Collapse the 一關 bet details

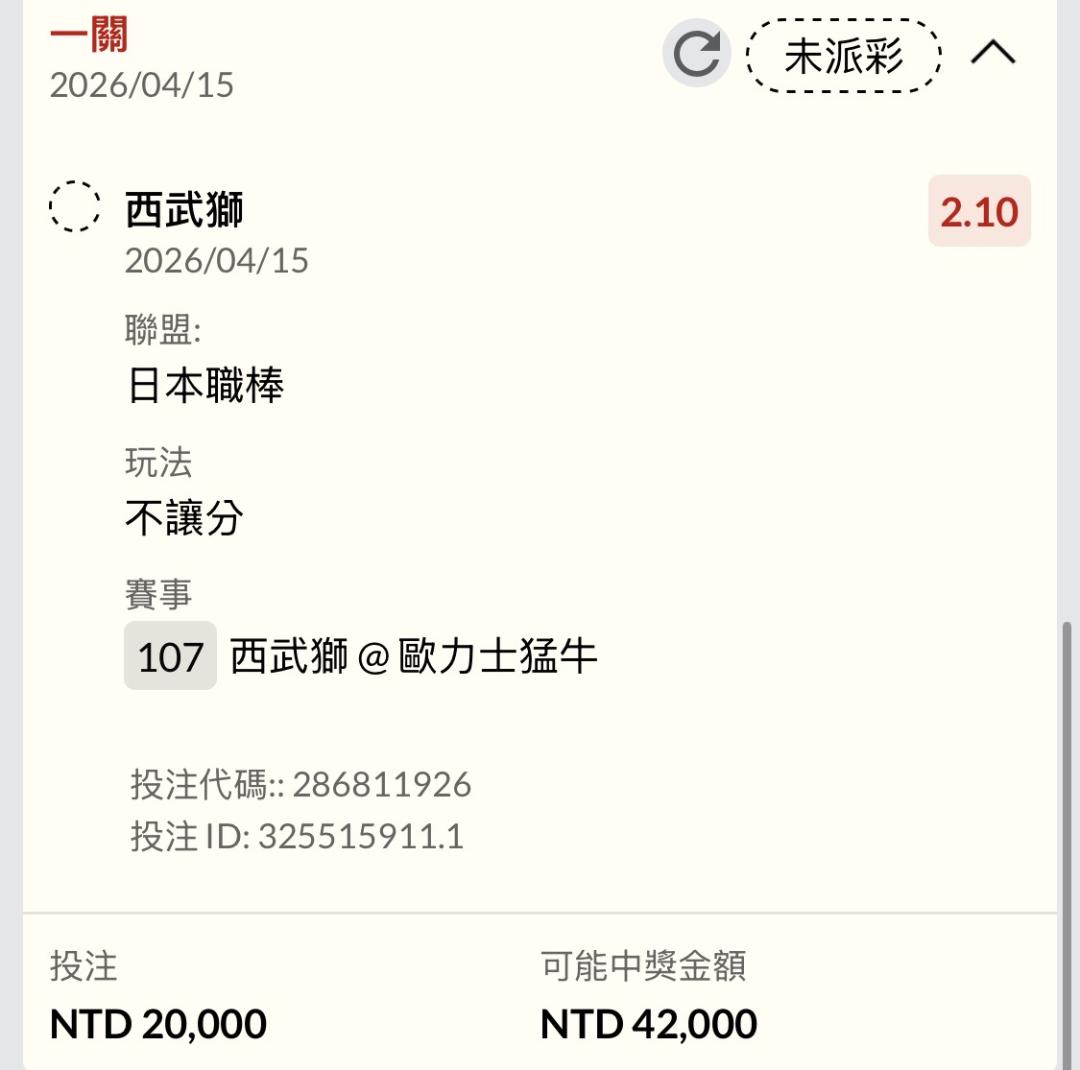coord(992,54)
